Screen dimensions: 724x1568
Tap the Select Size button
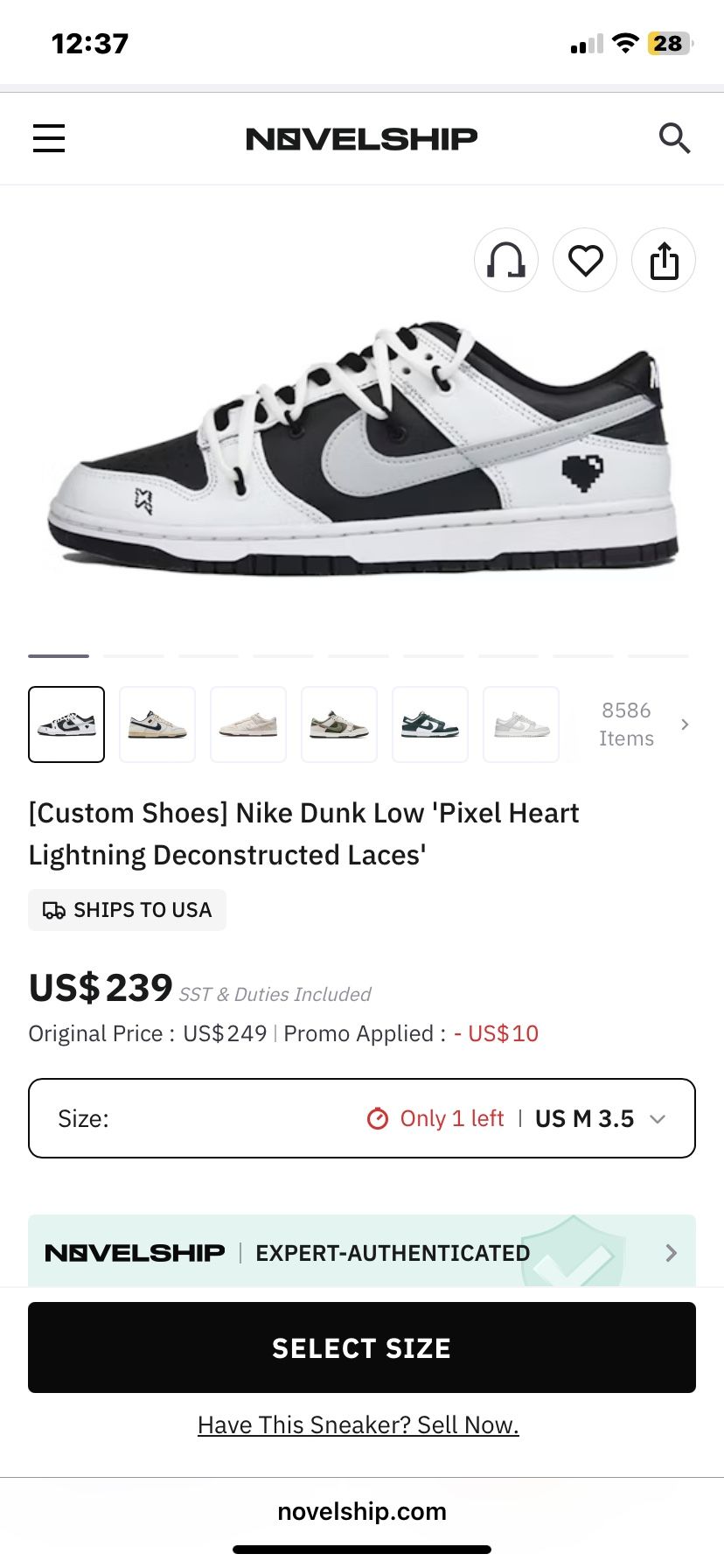click(x=362, y=1347)
